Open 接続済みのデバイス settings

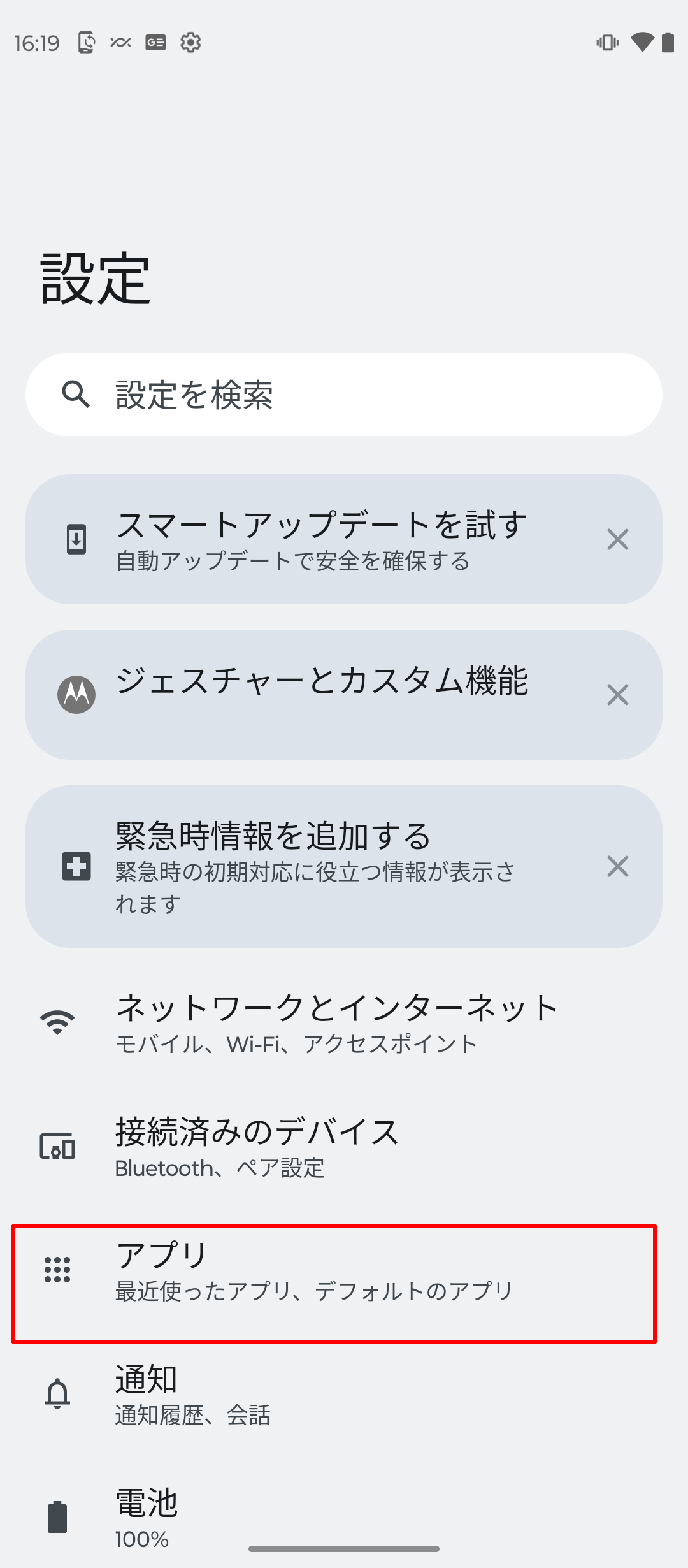click(344, 1147)
